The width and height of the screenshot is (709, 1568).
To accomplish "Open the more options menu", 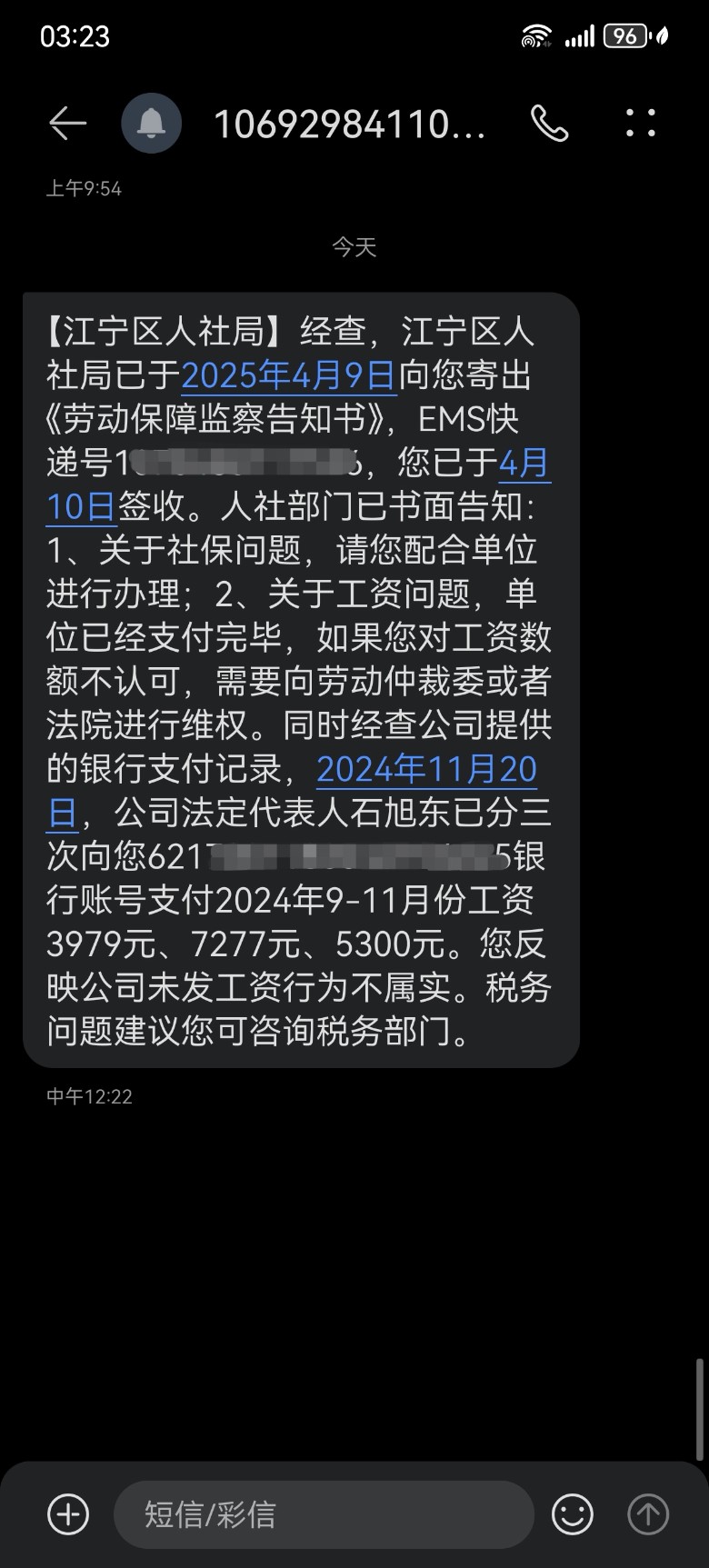I will (x=640, y=124).
